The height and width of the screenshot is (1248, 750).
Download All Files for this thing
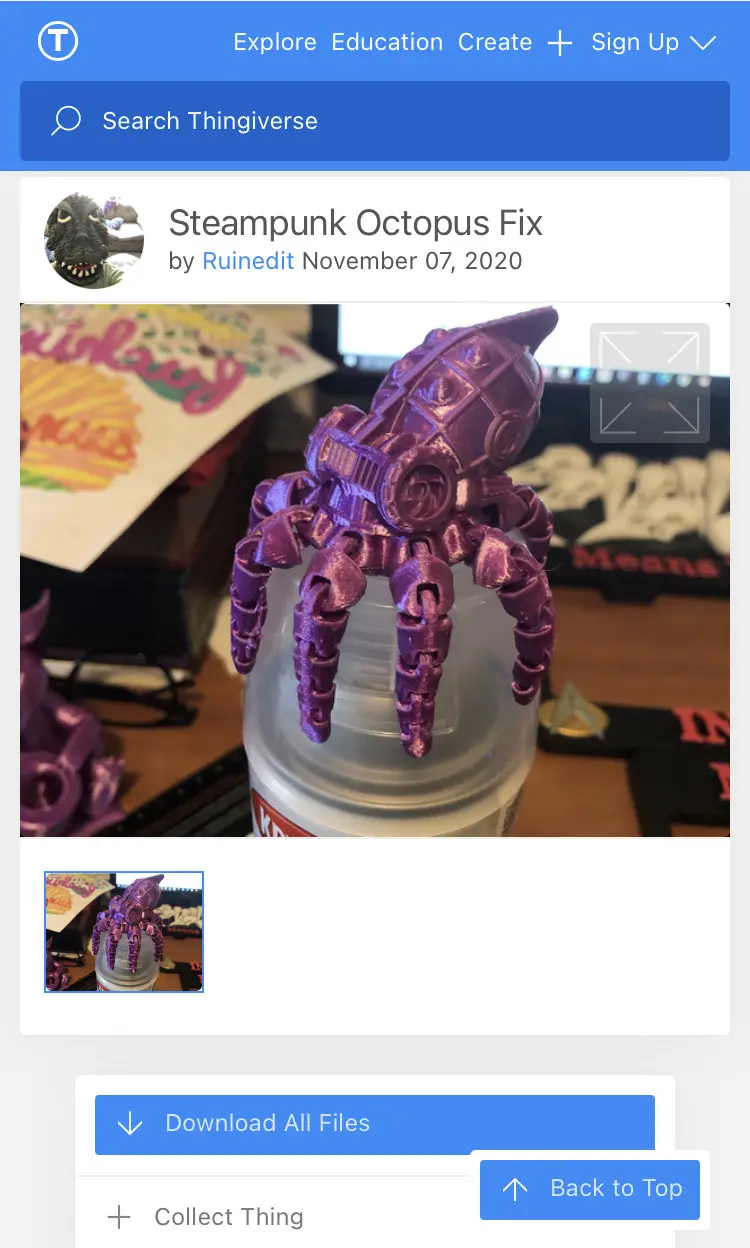click(375, 1123)
